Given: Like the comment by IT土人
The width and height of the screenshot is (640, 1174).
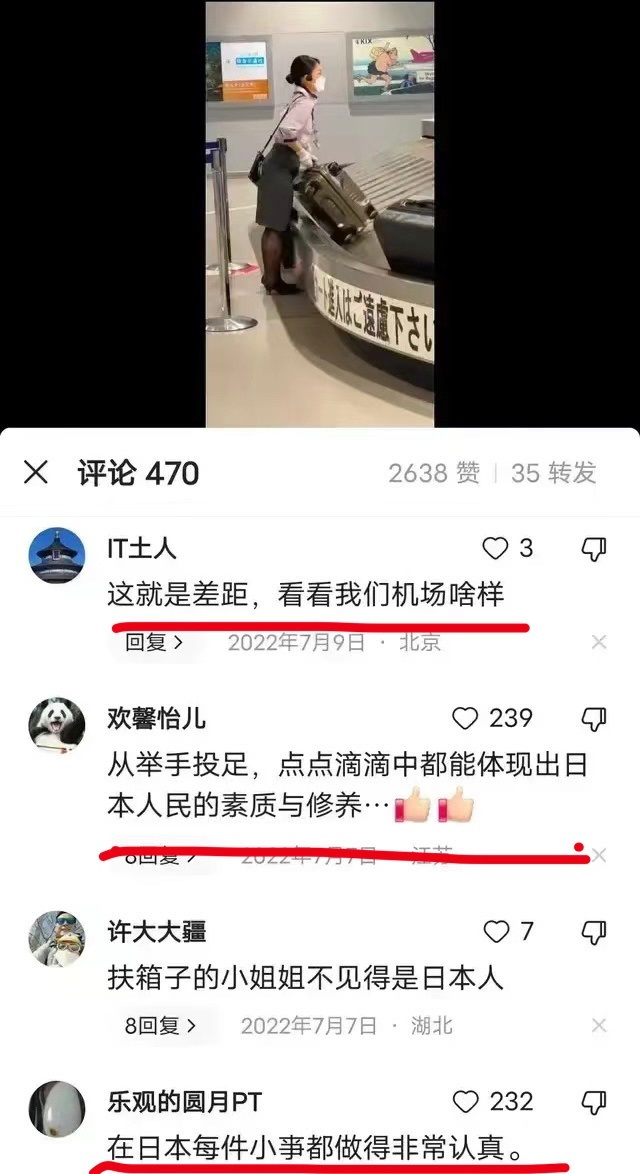Looking at the screenshot, I should [x=497, y=548].
